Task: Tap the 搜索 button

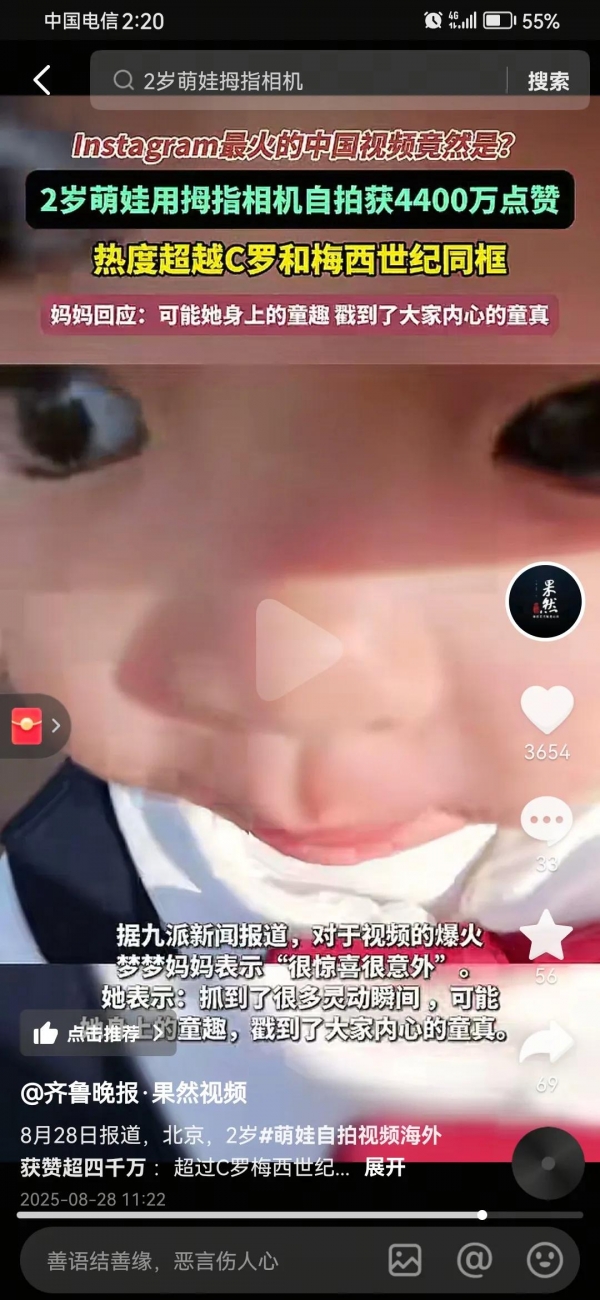Action: 548,81
